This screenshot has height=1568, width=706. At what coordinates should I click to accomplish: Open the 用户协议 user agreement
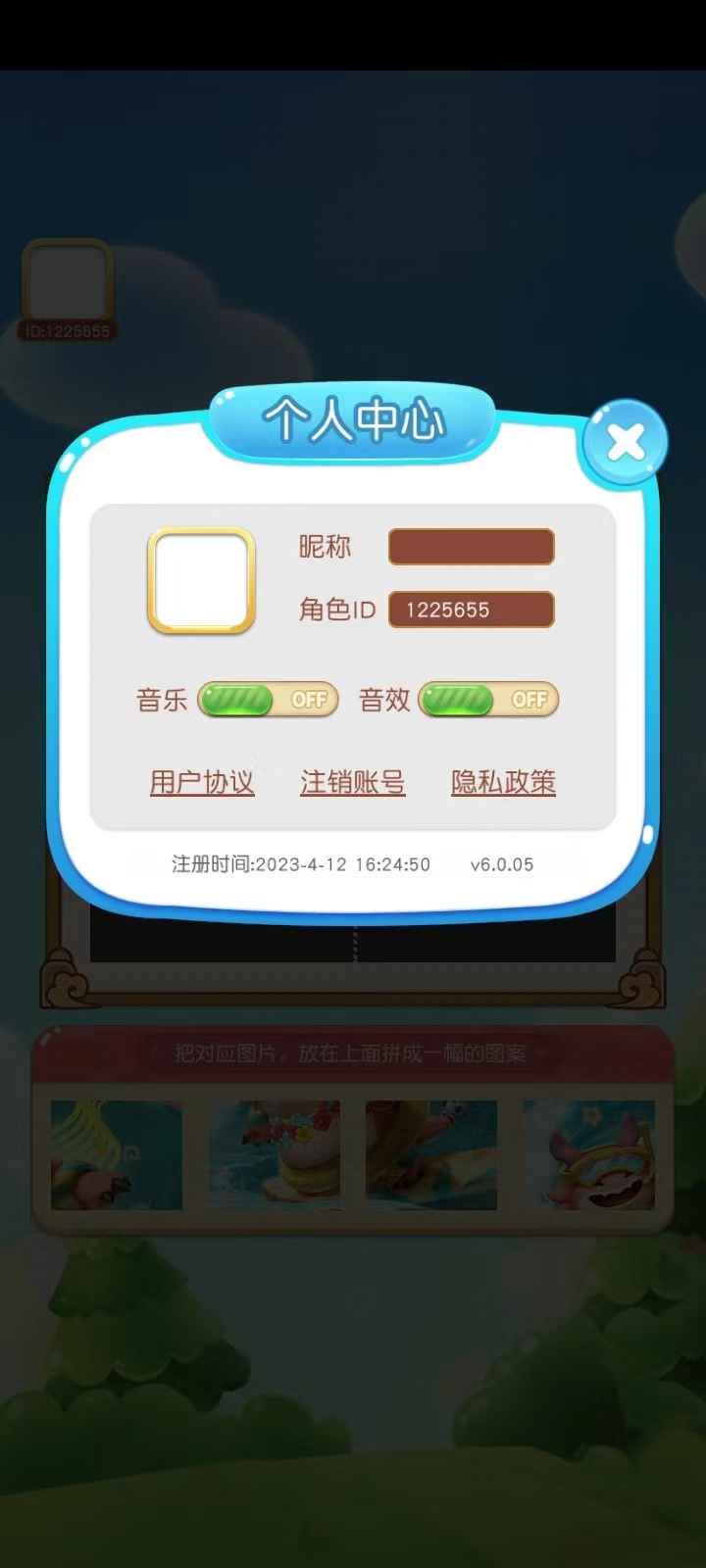click(202, 783)
